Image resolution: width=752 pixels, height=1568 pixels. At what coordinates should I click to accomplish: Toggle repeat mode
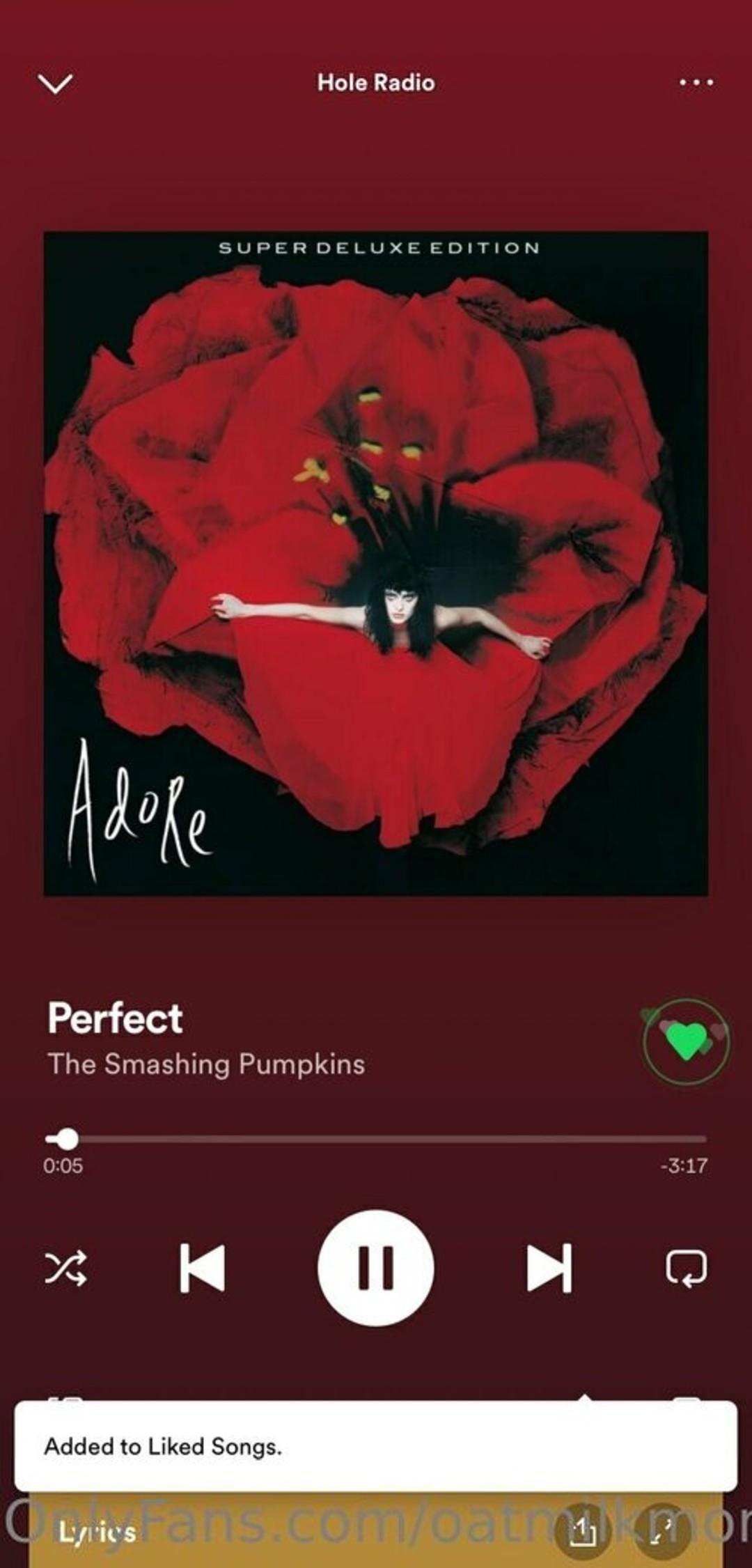click(x=686, y=1268)
